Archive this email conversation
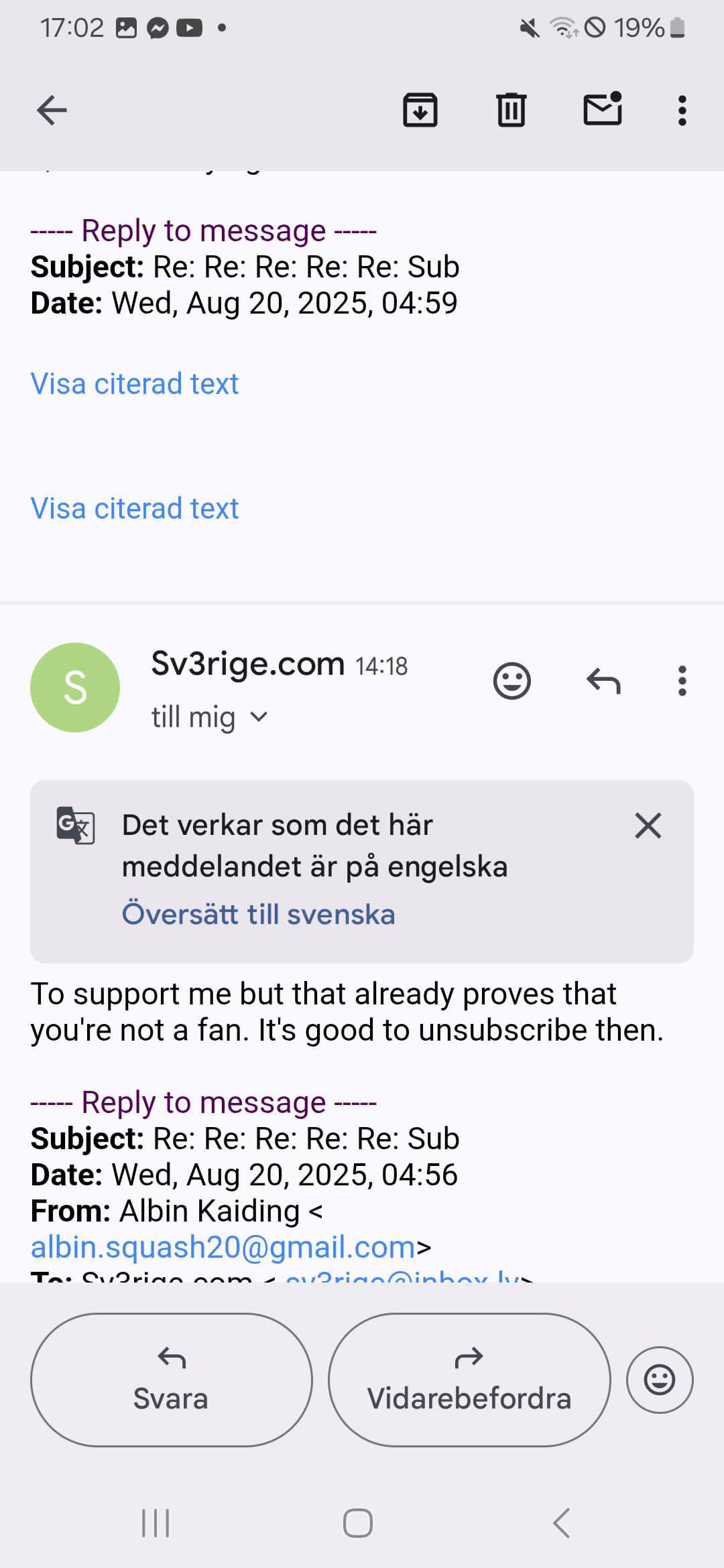The image size is (724, 1568). [x=420, y=111]
